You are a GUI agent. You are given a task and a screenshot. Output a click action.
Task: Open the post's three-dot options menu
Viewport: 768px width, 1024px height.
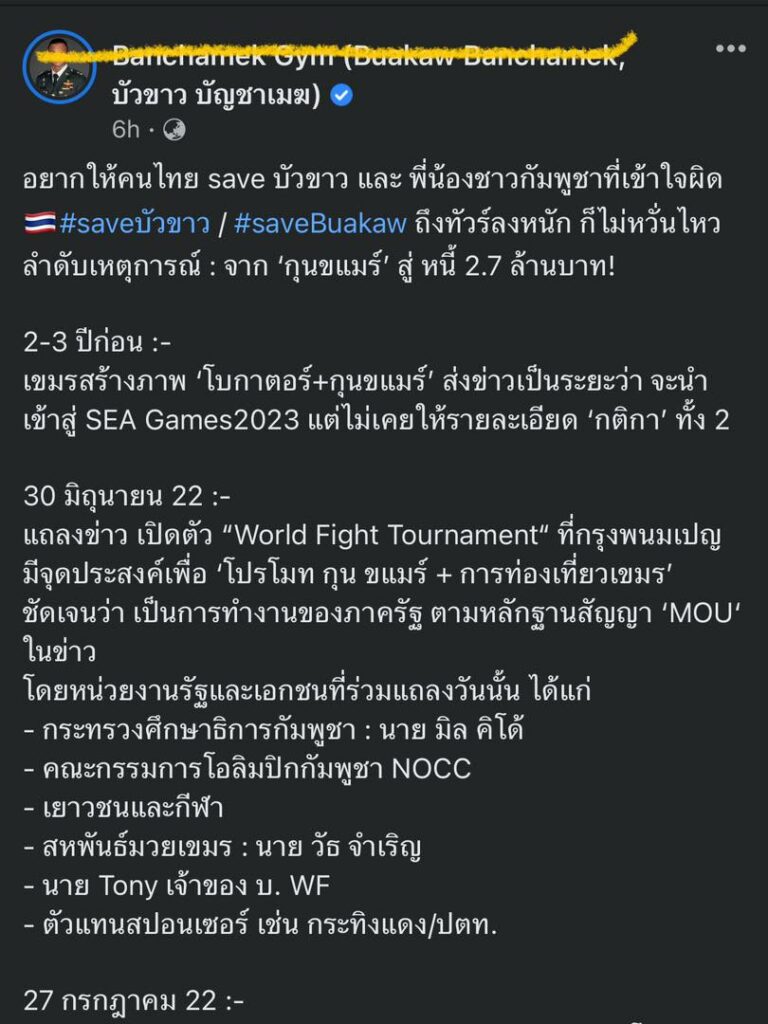point(729,49)
